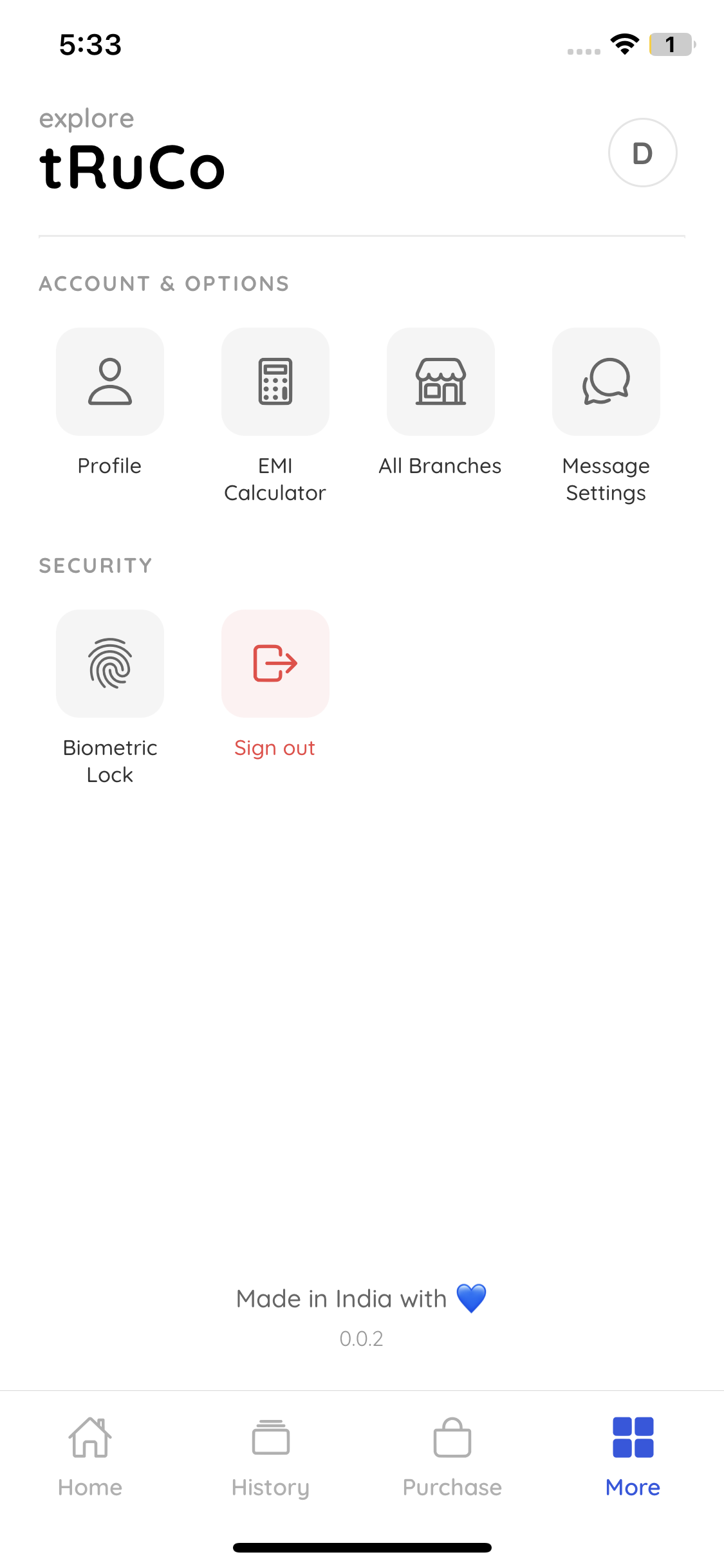
Task: Click the version number 0.0.2
Action: [362, 1338]
